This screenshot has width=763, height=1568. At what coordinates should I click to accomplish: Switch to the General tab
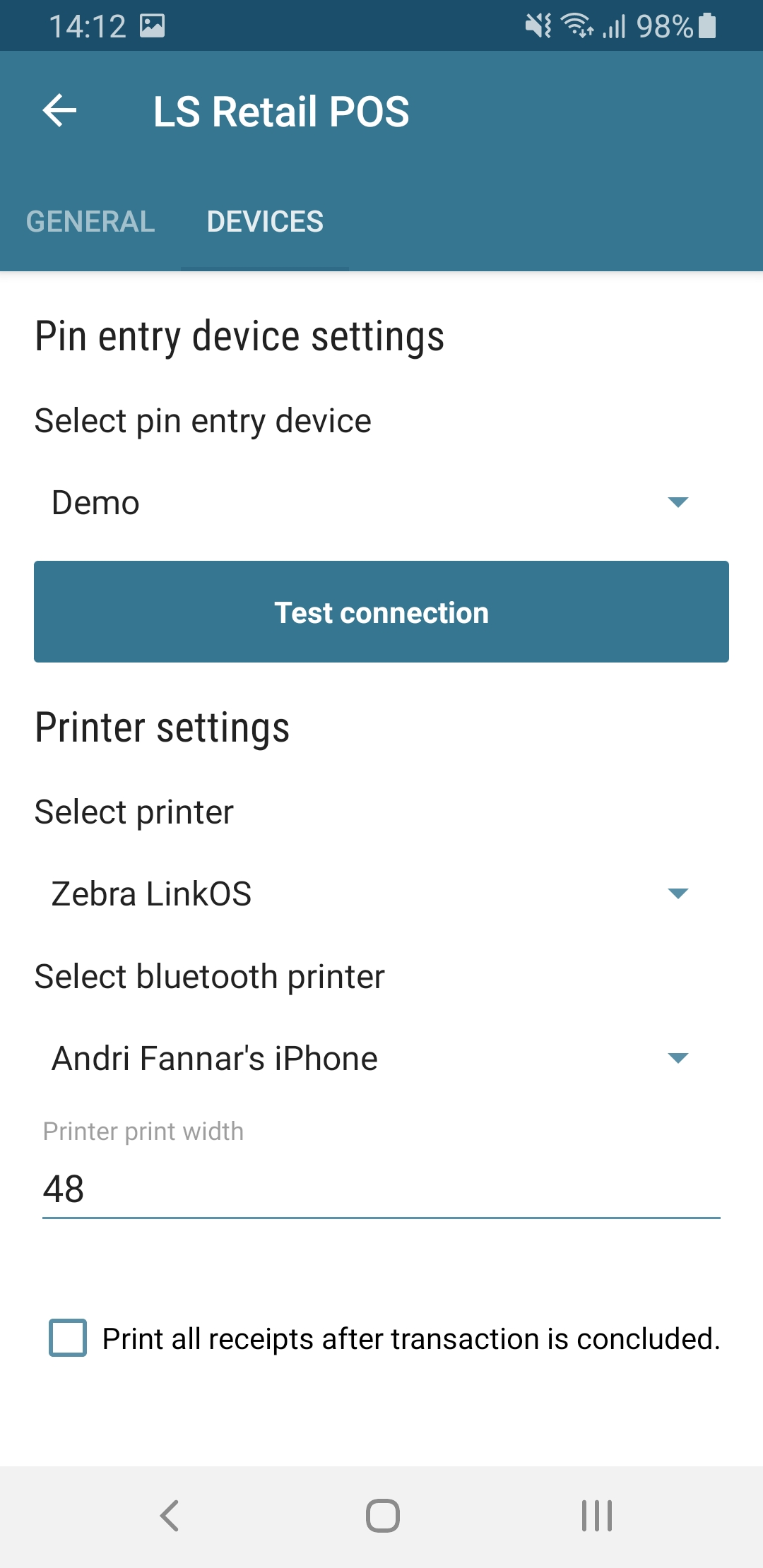pyautogui.click(x=90, y=222)
